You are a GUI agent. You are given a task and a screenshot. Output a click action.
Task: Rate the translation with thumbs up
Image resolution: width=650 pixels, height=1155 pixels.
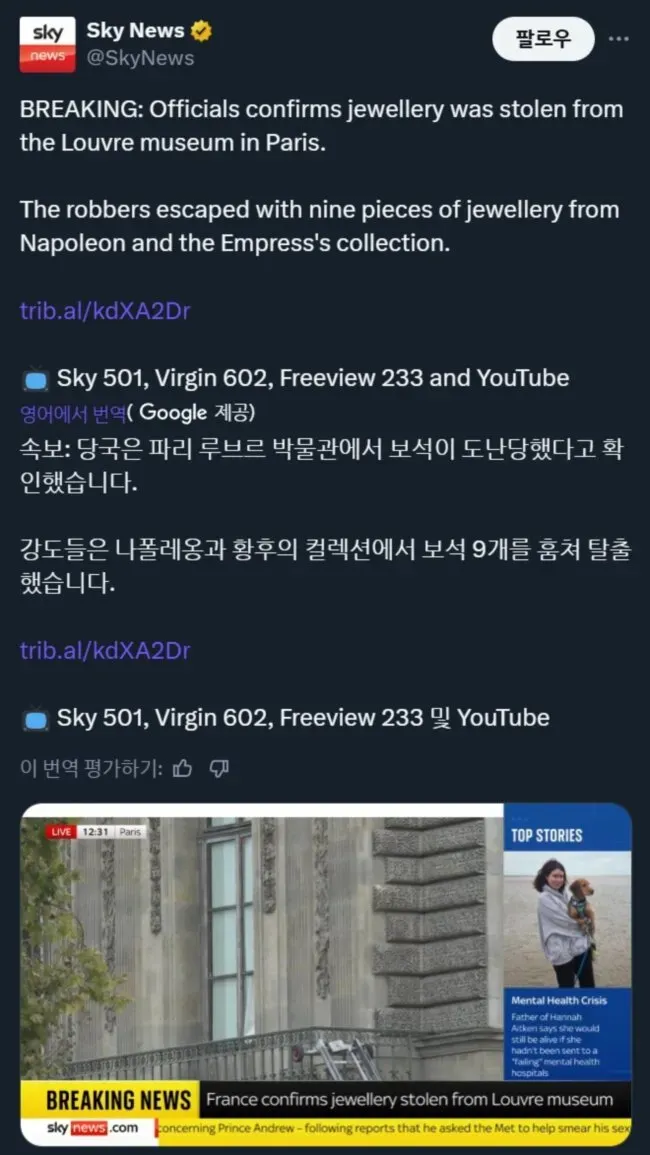click(182, 768)
